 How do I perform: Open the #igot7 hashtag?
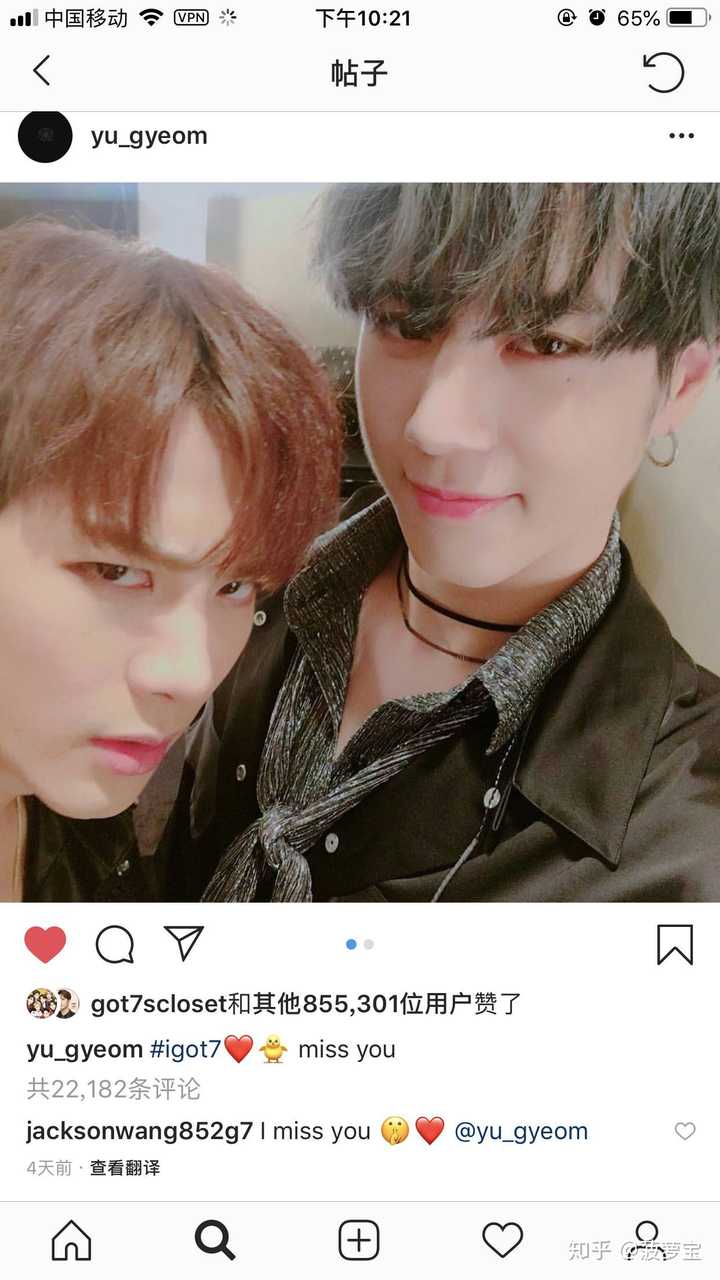(x=185, y=1049)
